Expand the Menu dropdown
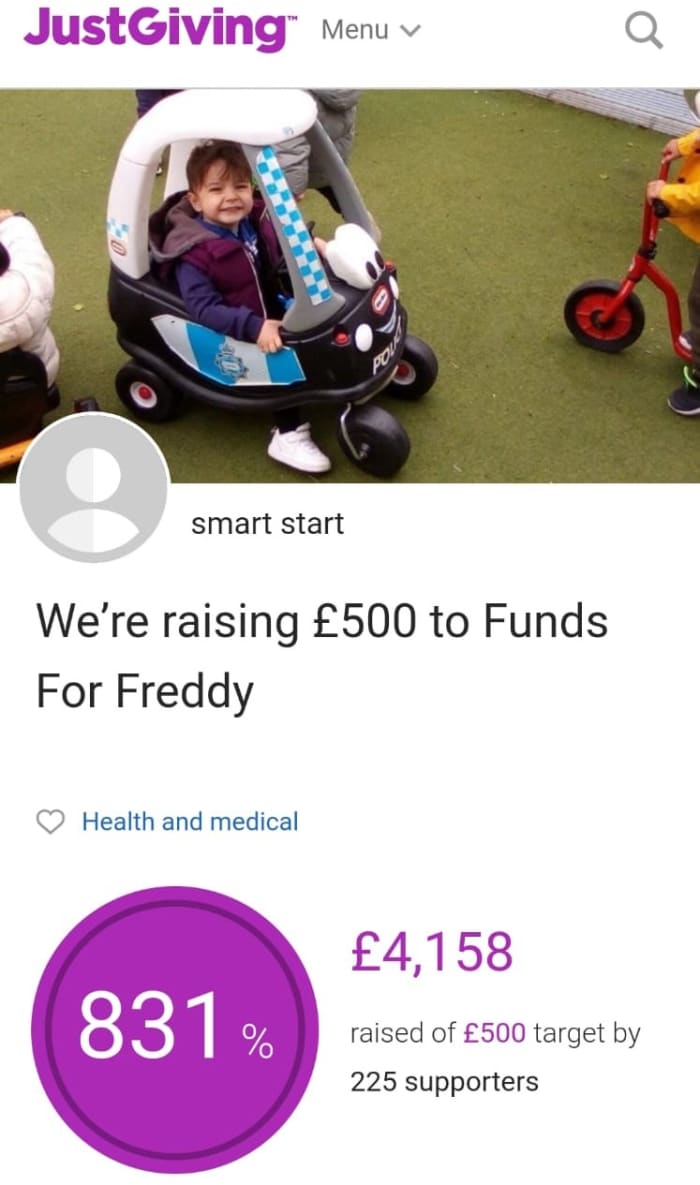 click(x=370, y=30)
